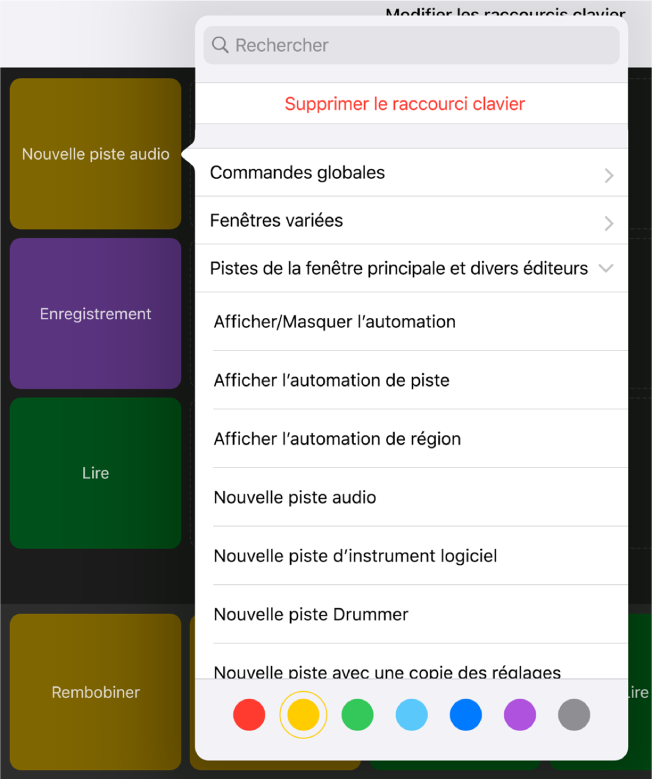Pick the yellow color swatch

pyautogui.click(x=303, y=715)
